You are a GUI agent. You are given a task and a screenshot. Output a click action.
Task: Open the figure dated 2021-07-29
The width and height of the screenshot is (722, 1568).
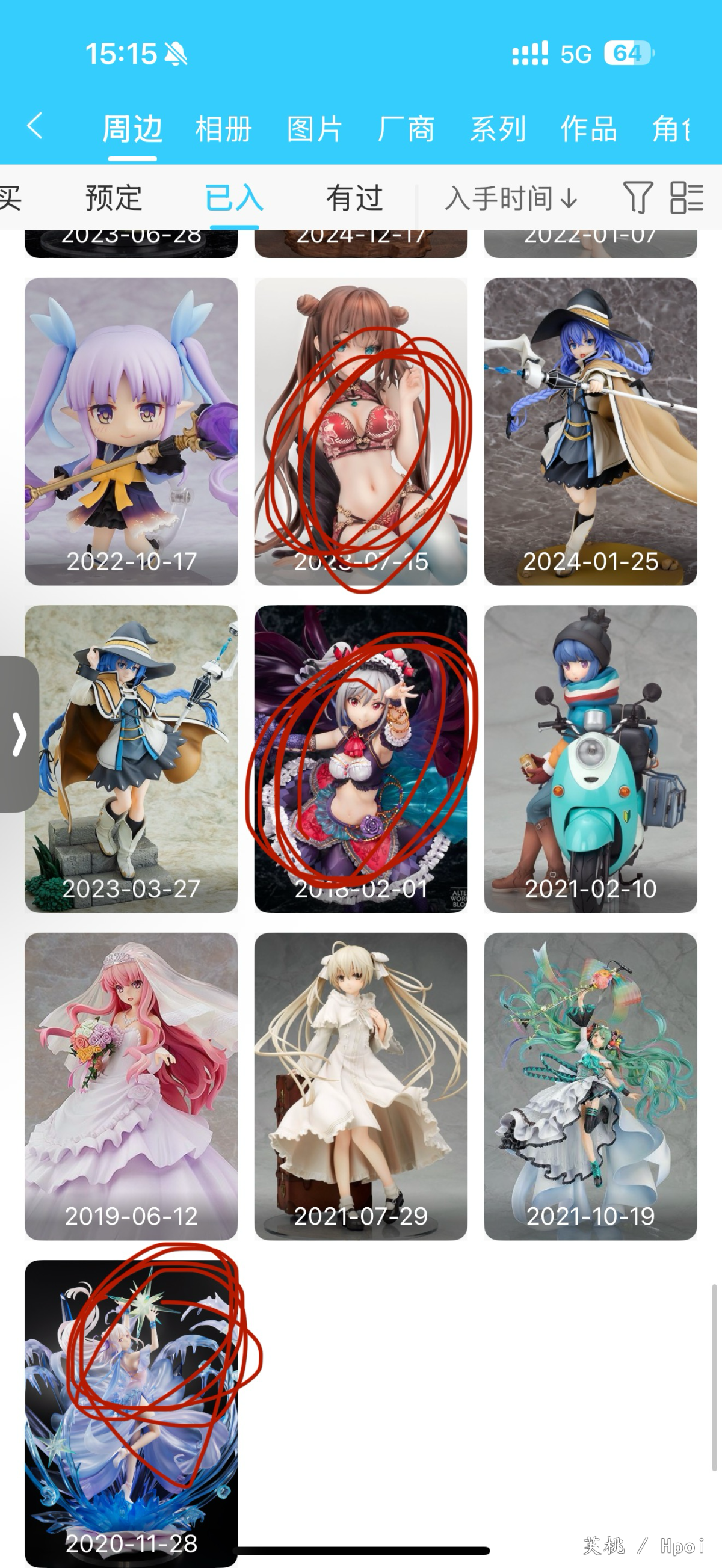point(361,1086)
